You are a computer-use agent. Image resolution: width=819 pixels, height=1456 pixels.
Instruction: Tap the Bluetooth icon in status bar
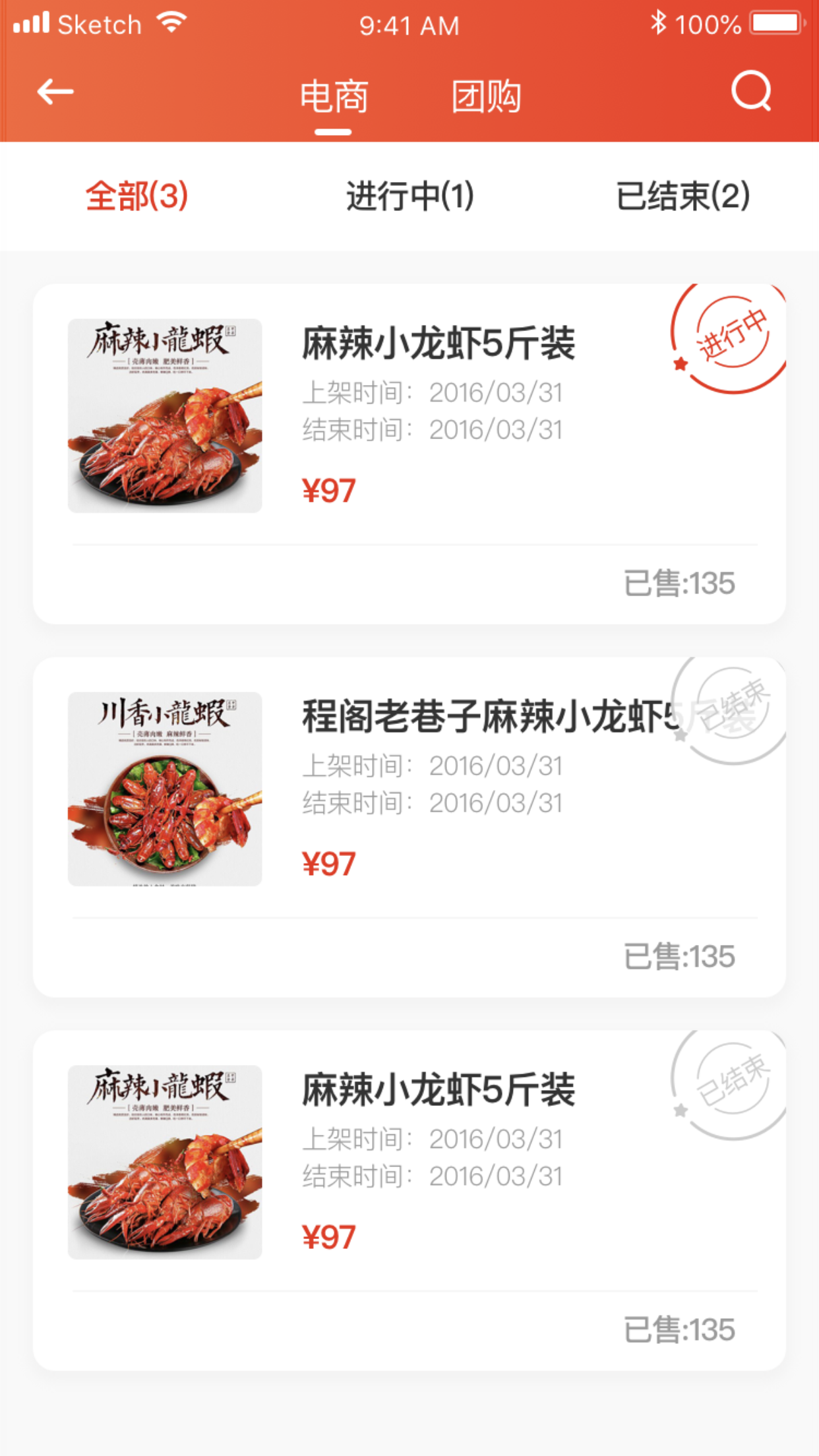[x=657, y=22]
